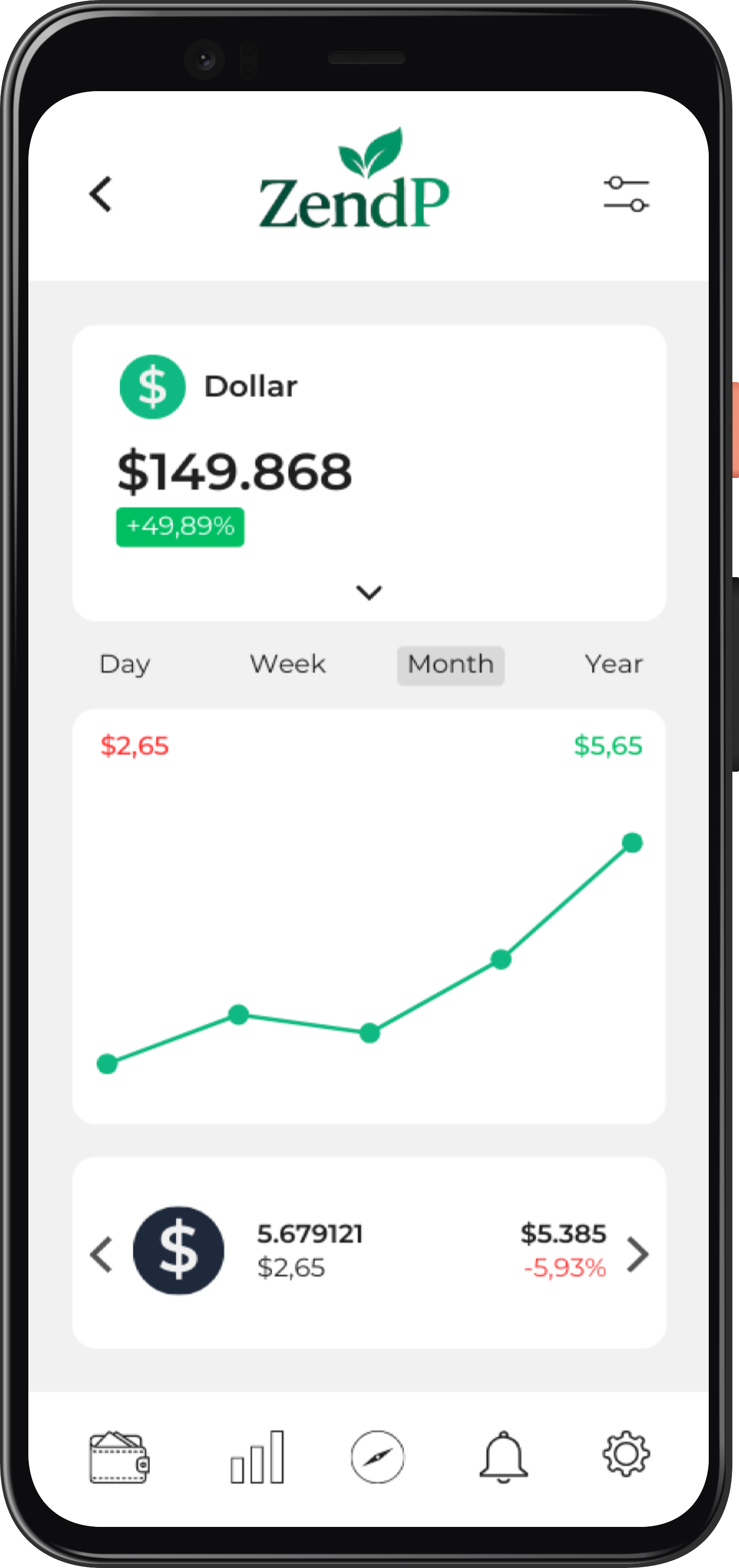This screenshot has height=1568, width=739.
Task: Open the filter sliders settings
Action: click(626, 194)
